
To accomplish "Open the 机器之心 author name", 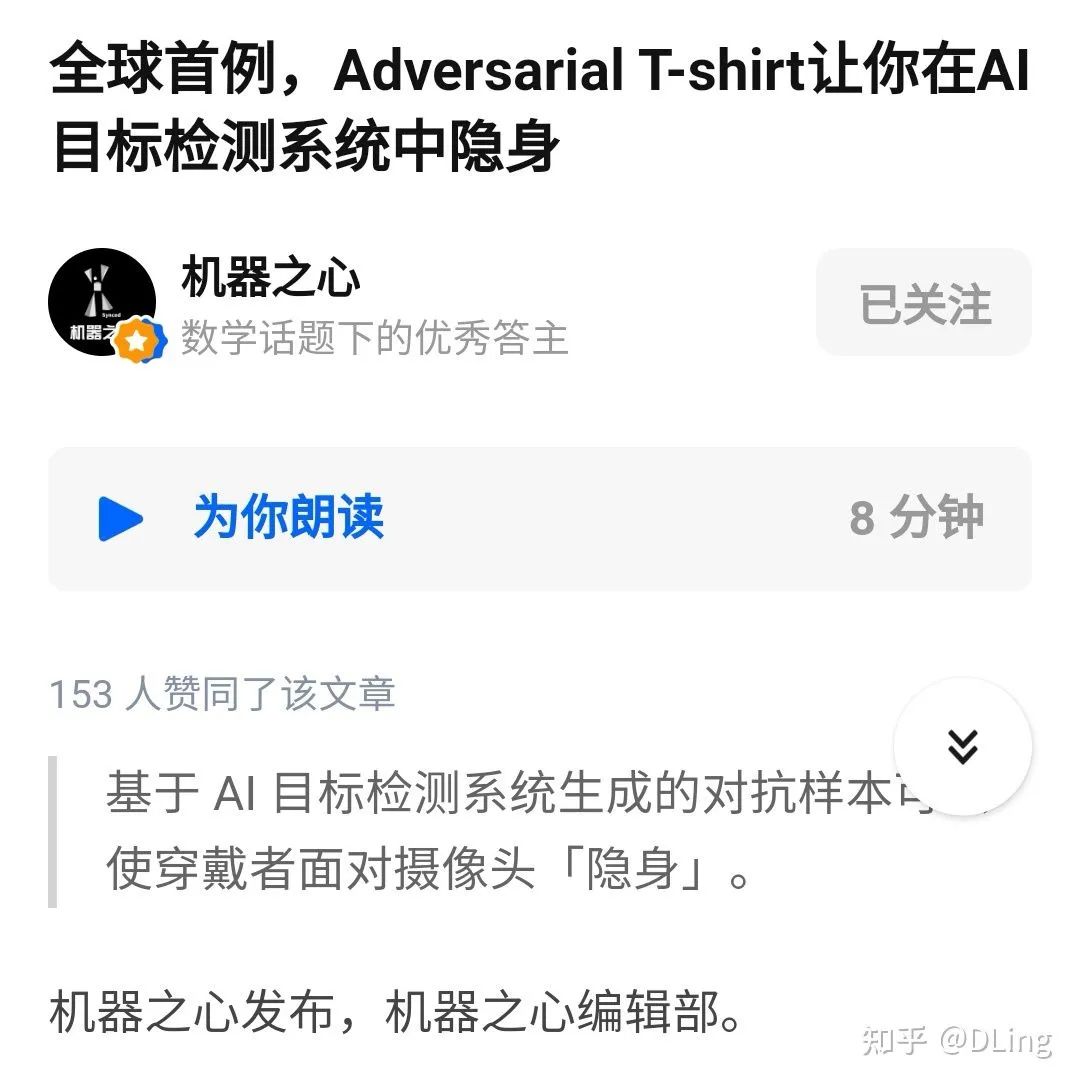I will tap(270, 277).
